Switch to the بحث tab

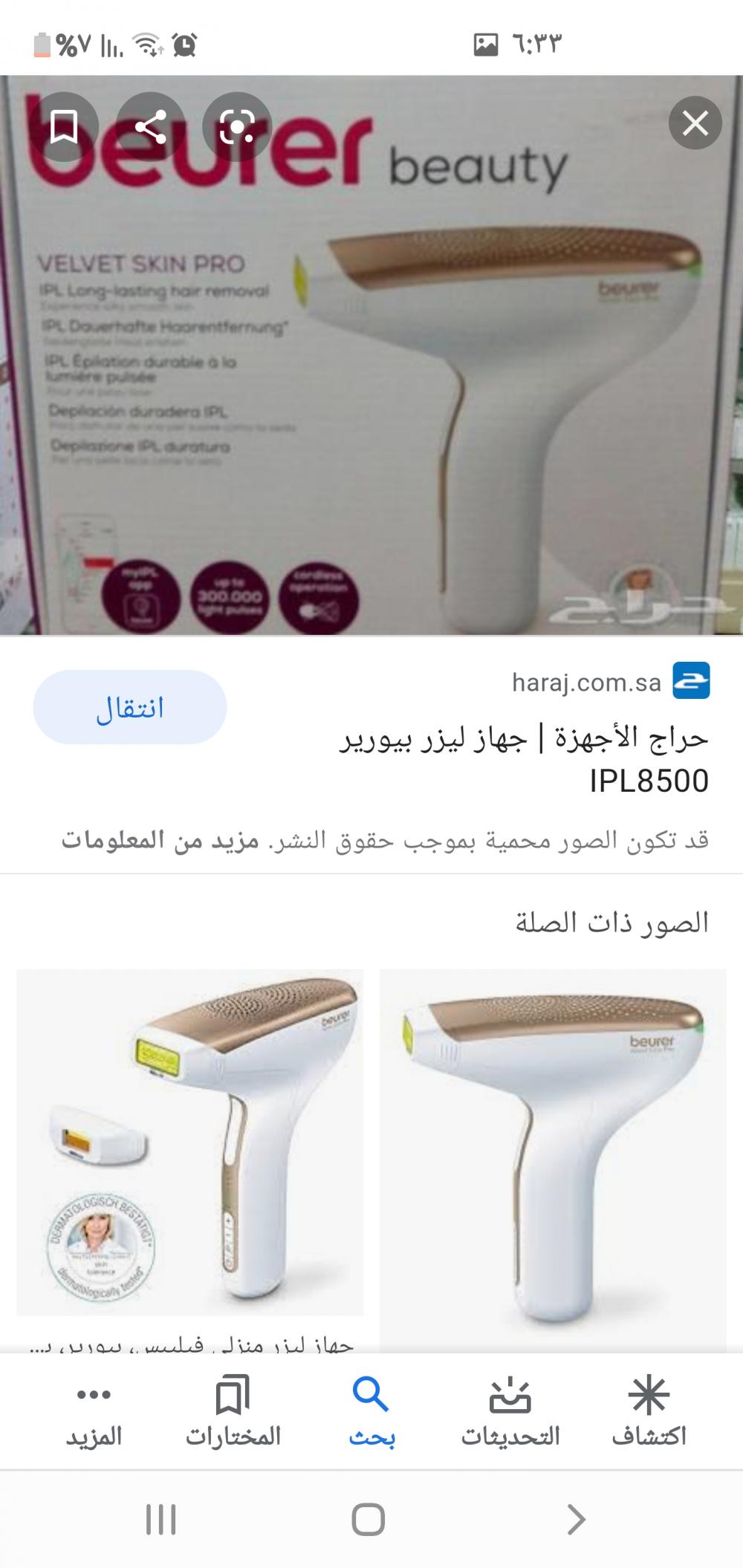click(x=371, y=1410)
